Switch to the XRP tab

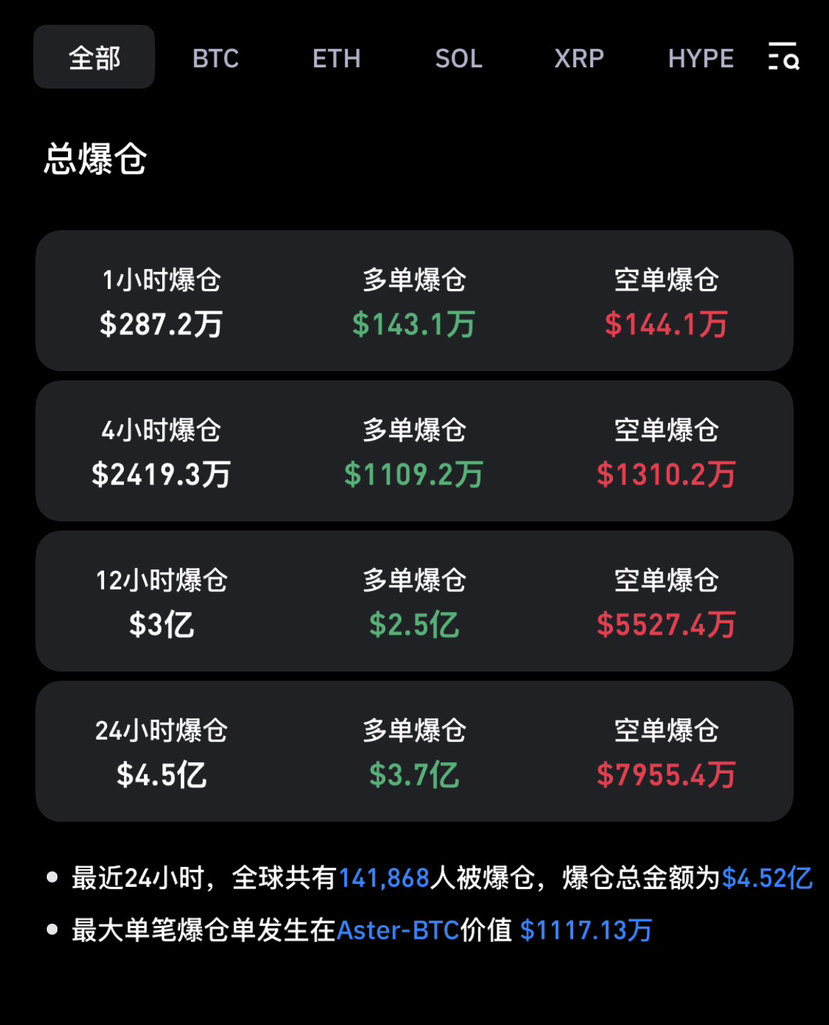[x=579, y=58]
